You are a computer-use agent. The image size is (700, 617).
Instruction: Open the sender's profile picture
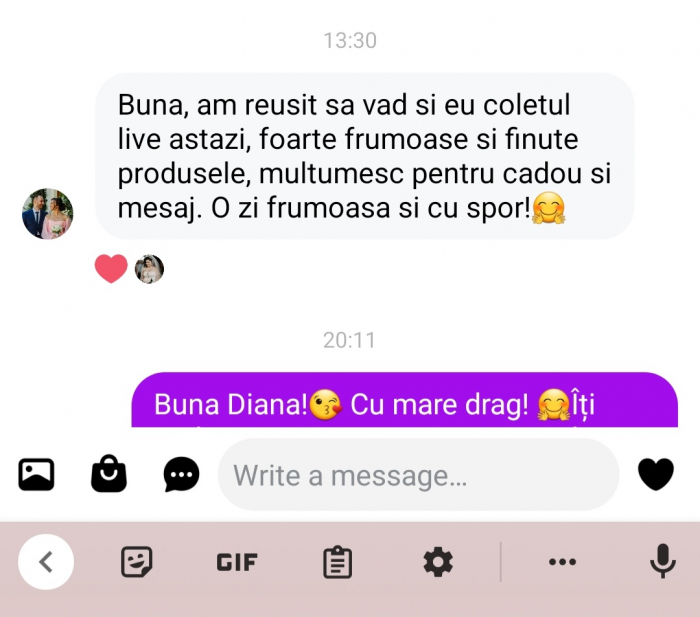click(48, 214)
